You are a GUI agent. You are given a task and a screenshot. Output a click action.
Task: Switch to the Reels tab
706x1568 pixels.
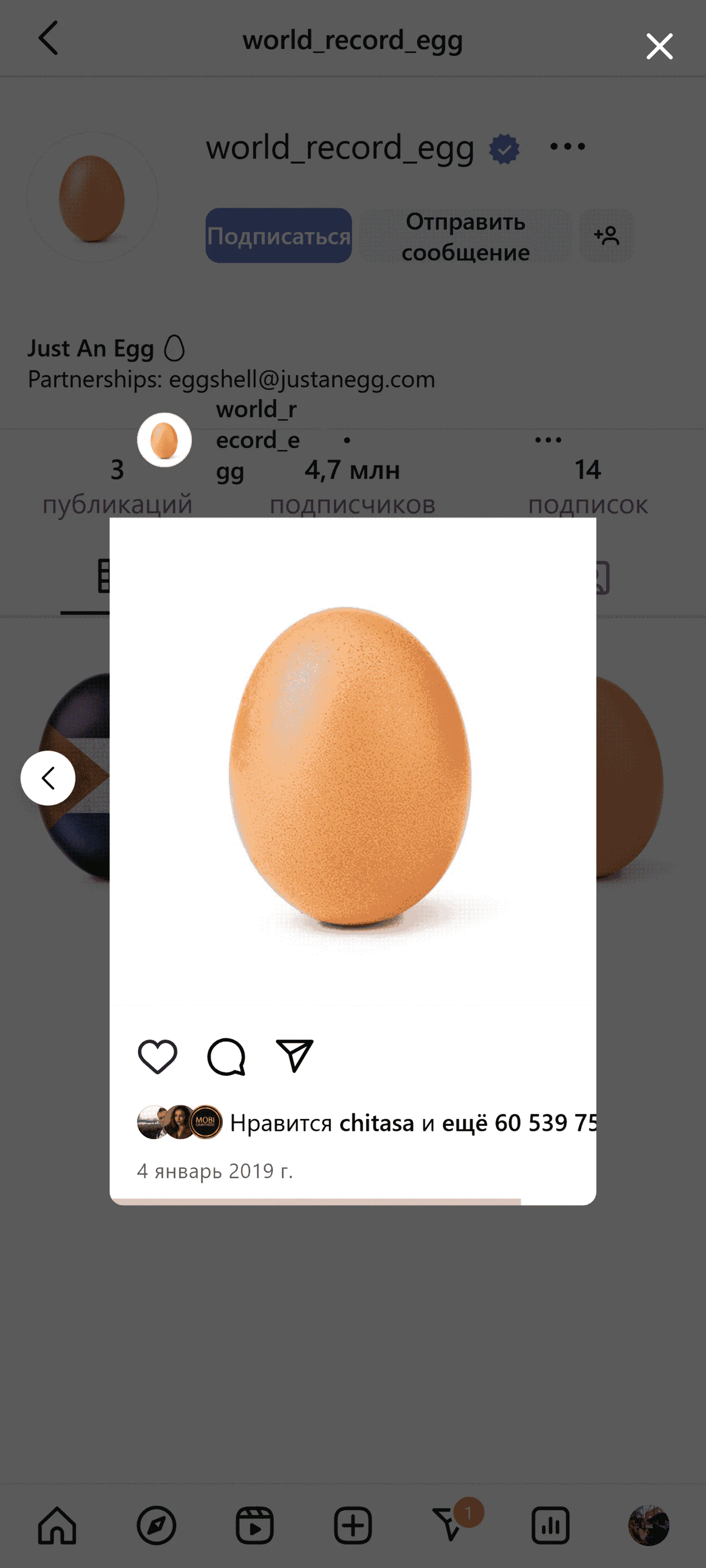(255, 1525)
